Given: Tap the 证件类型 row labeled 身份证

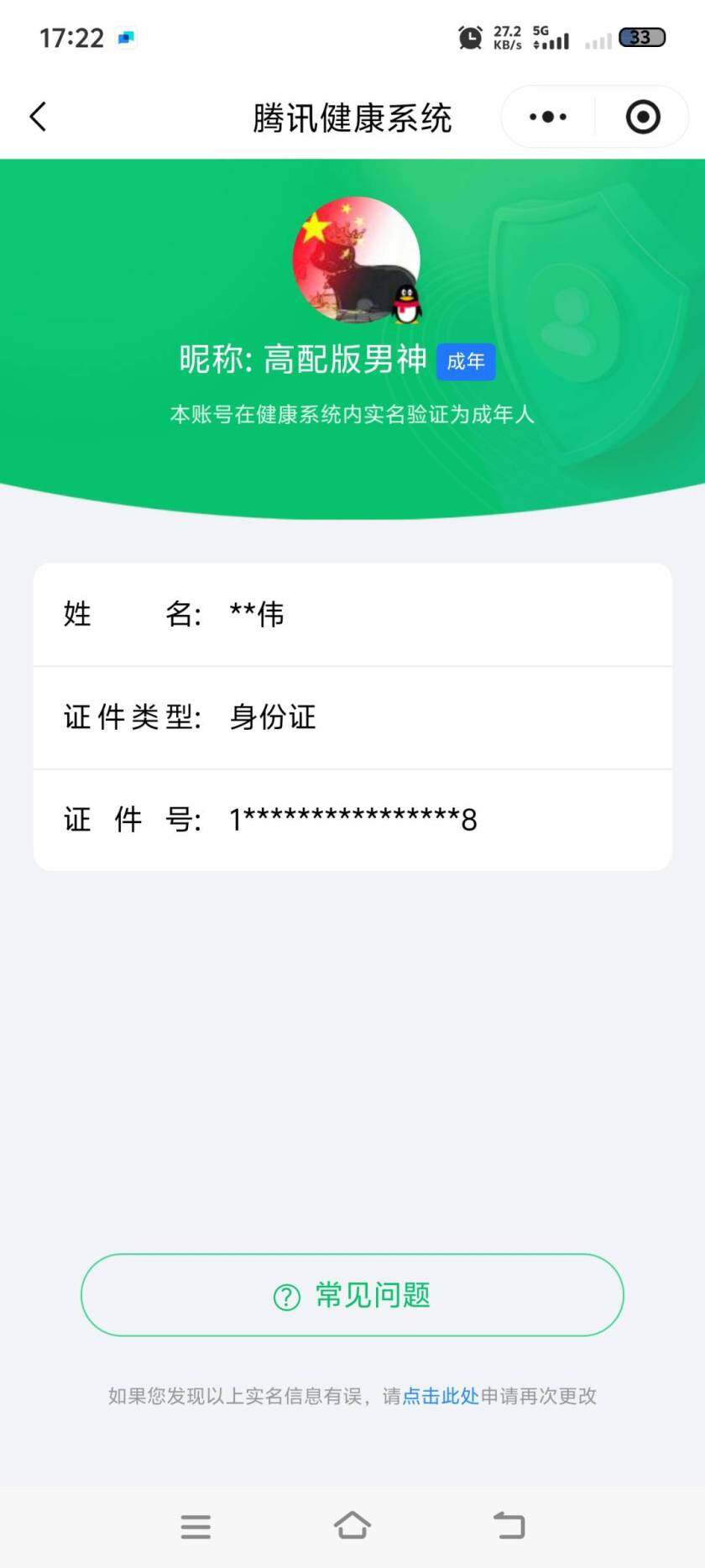Looking at the screenshot, I should [x=352, y=718].
